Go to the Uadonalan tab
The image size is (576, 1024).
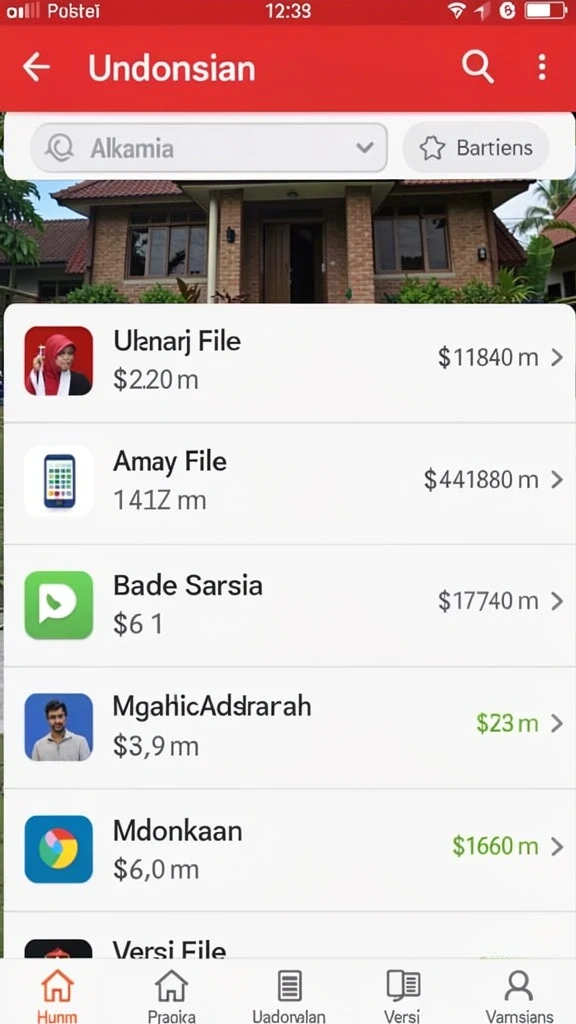pyautogui.click(x=289, y=994)
